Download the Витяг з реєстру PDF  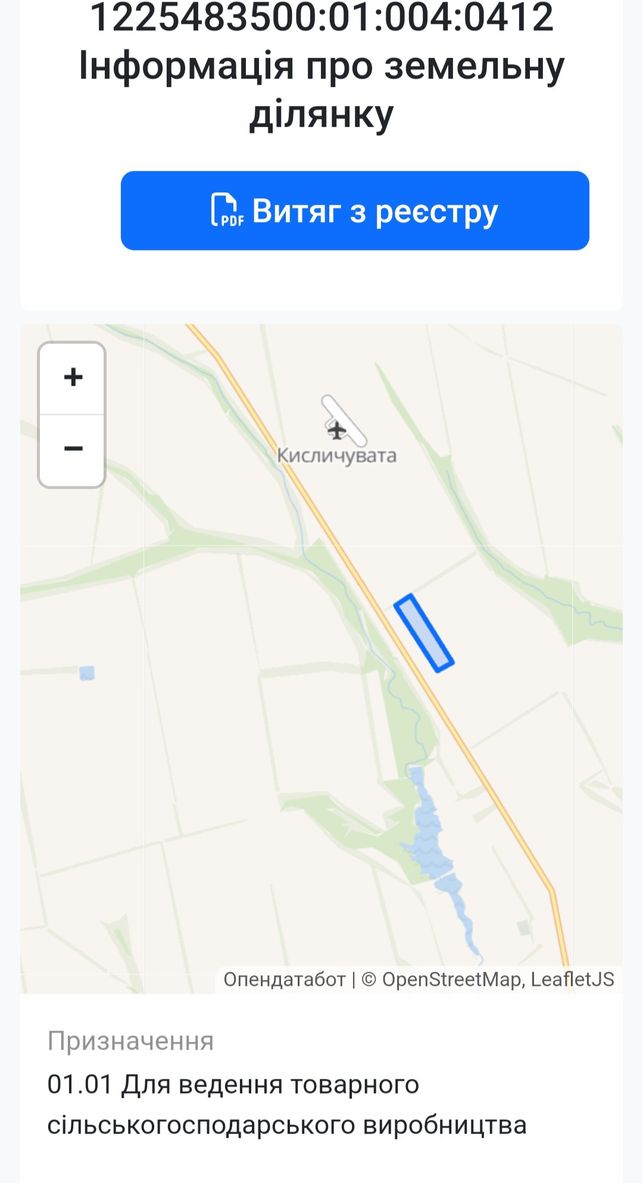(x=355, y=210)
